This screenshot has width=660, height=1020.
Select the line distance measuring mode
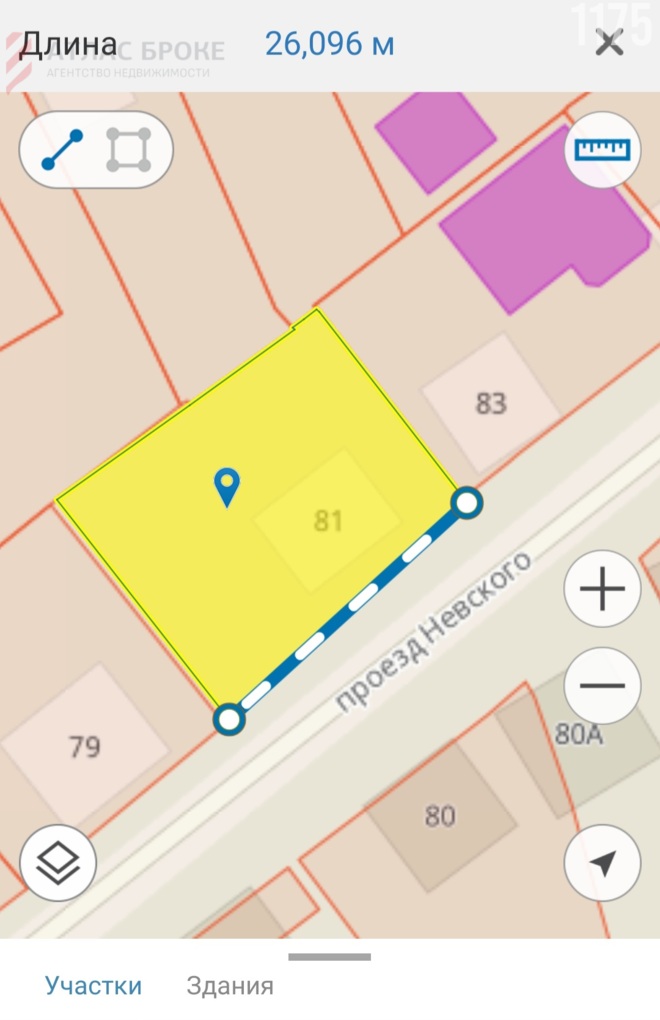(x=62, y=151)
